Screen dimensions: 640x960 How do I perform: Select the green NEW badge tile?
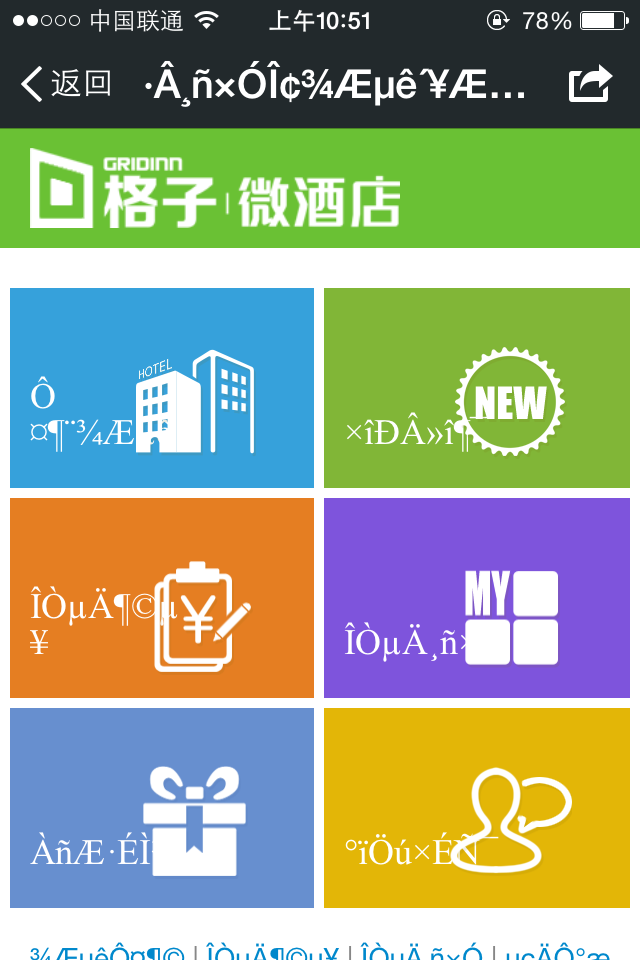[x=477, y=388]
